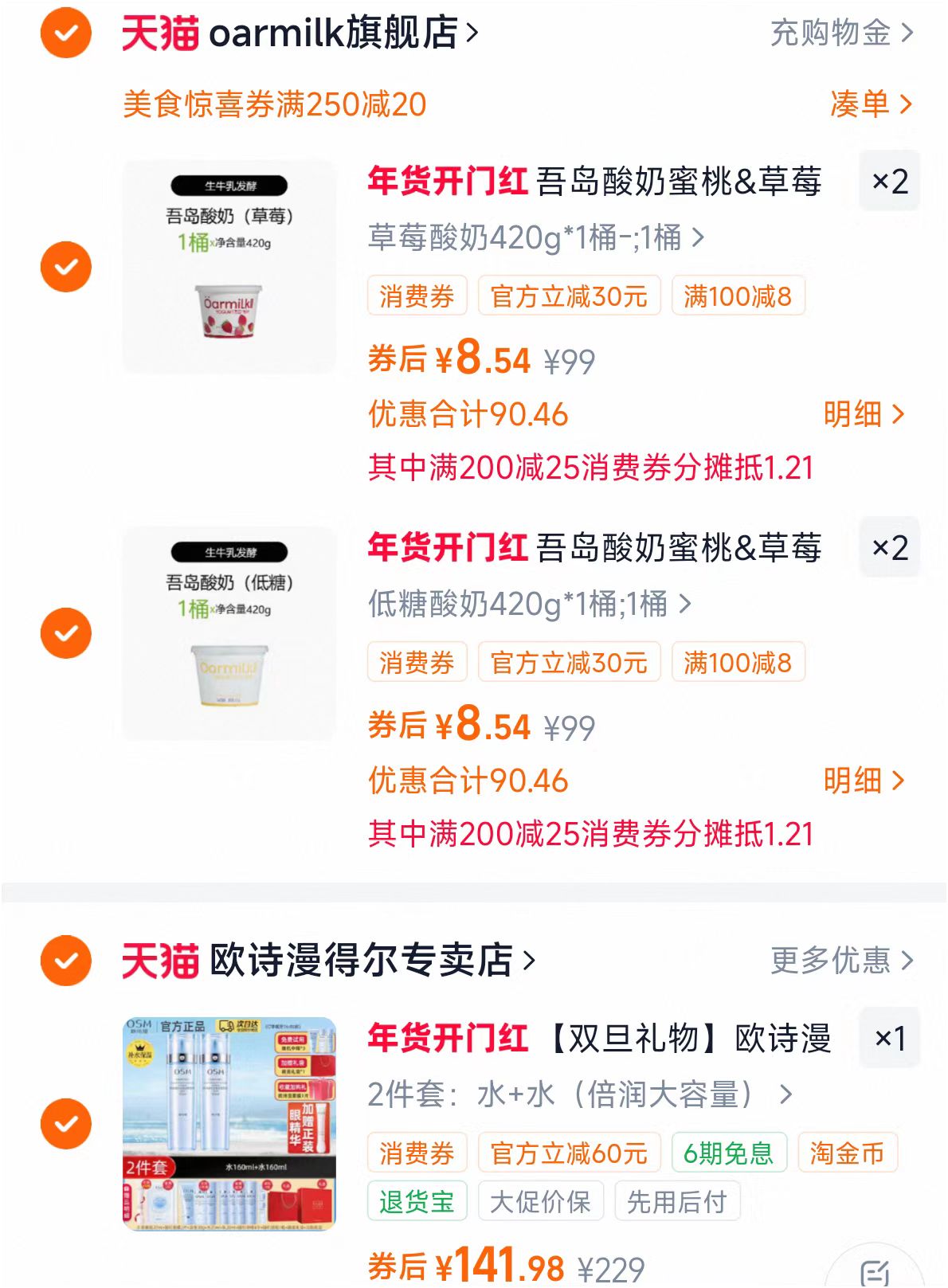
Task: Open the 吾岛酸奶（草莓）product image
Action: point(229,267)
